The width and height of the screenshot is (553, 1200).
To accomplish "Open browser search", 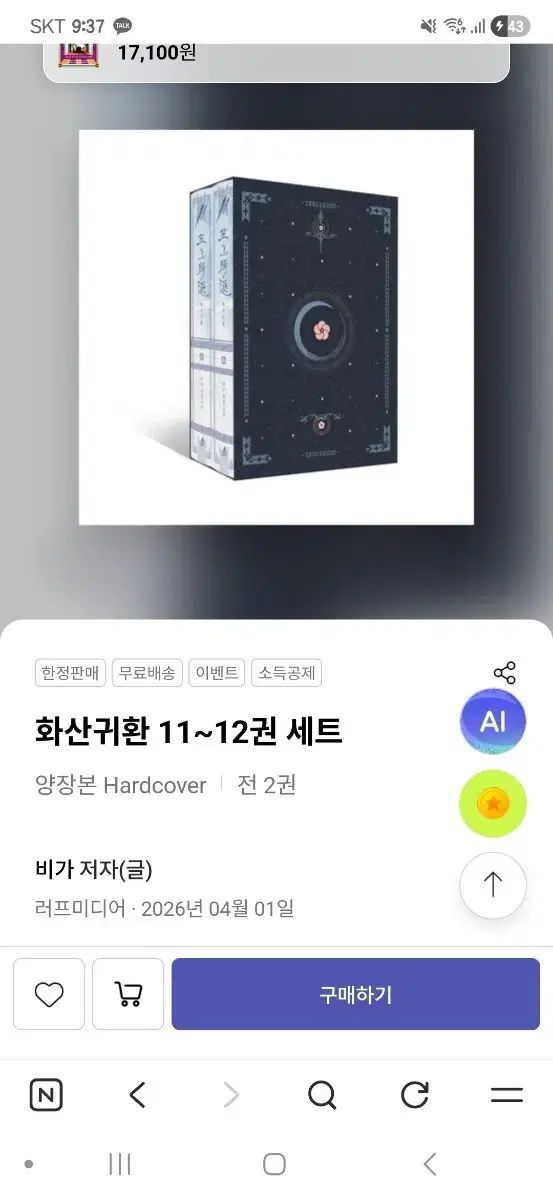I will point(322,1096).
